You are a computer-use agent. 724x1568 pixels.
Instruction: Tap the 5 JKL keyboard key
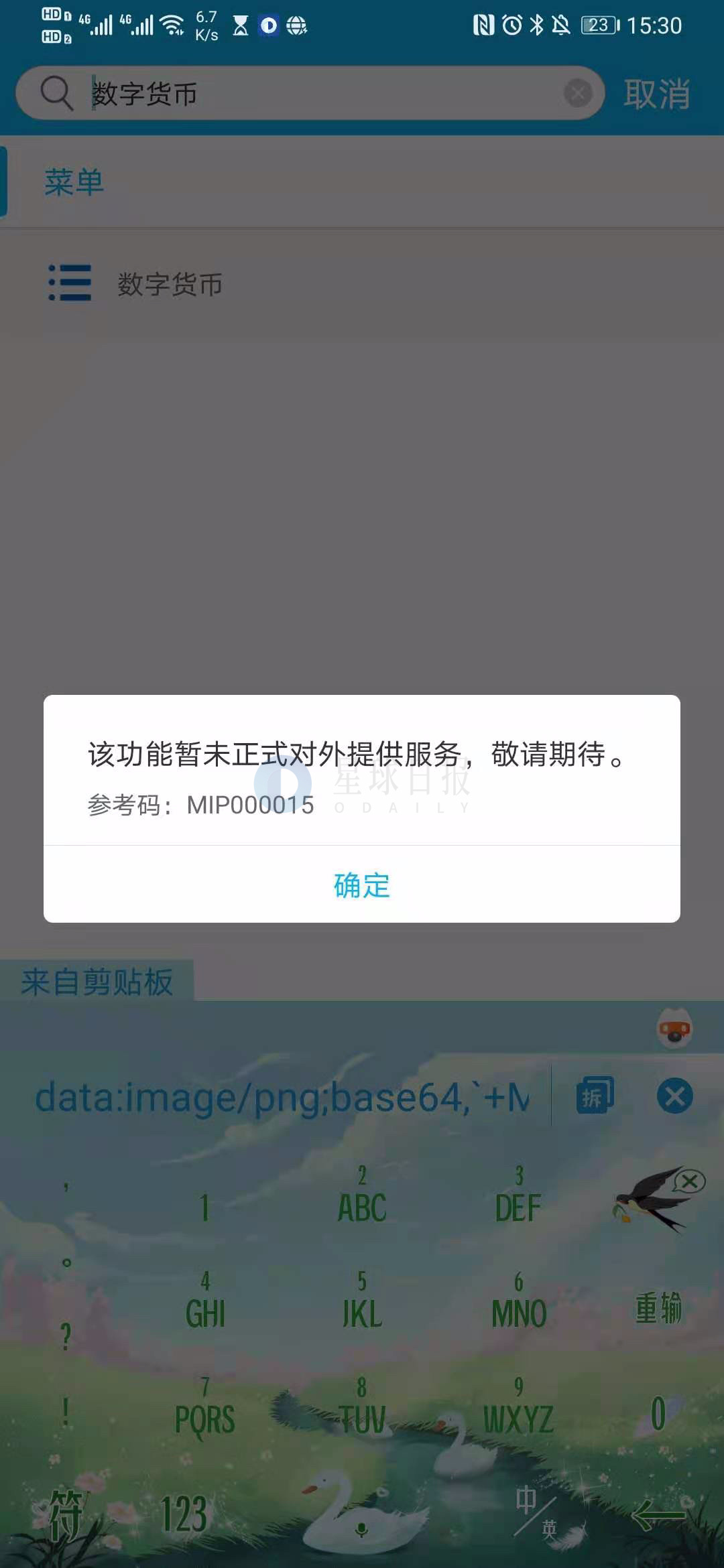point(362,1301)
